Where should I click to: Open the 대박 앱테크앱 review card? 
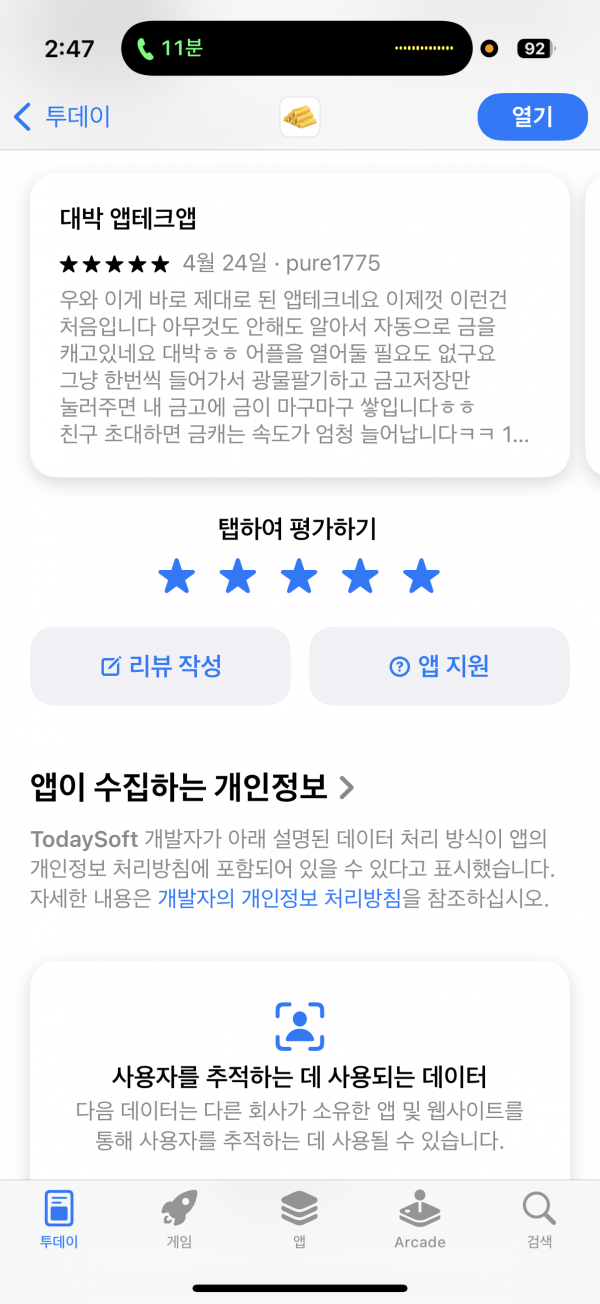point(300,325)
